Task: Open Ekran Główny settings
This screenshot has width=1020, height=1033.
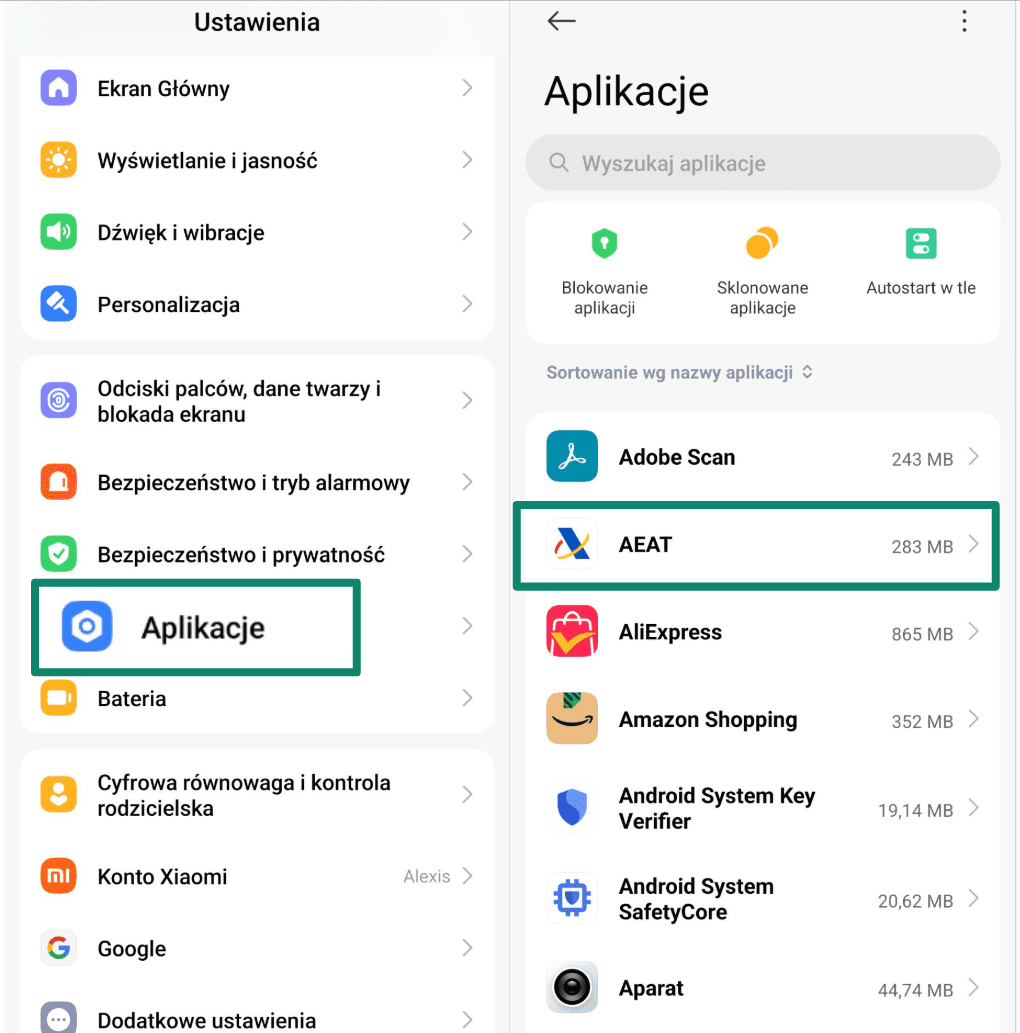Action: tap(257, 89)
